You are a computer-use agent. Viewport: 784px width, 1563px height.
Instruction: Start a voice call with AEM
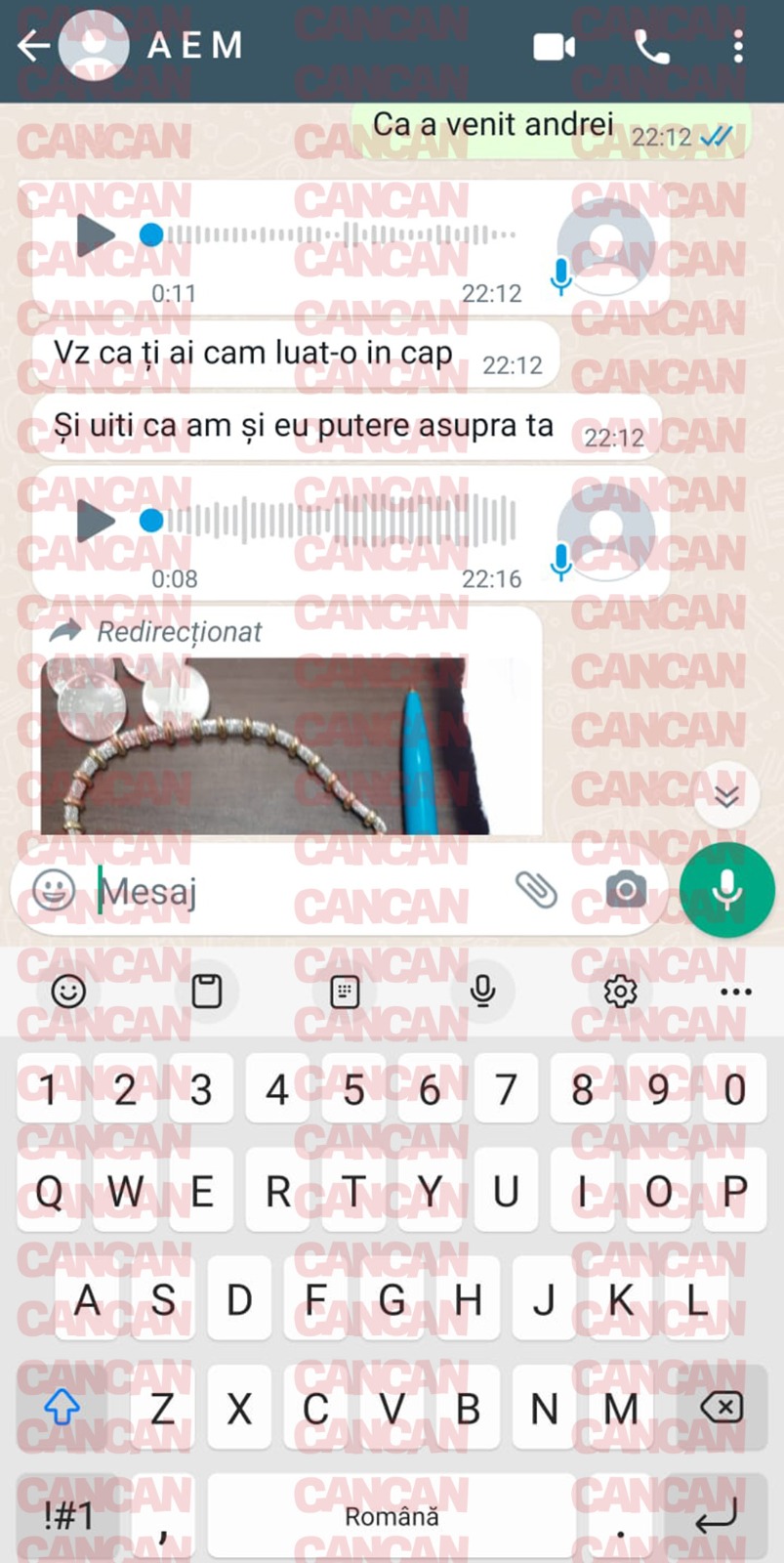click(x=651, y=47)
